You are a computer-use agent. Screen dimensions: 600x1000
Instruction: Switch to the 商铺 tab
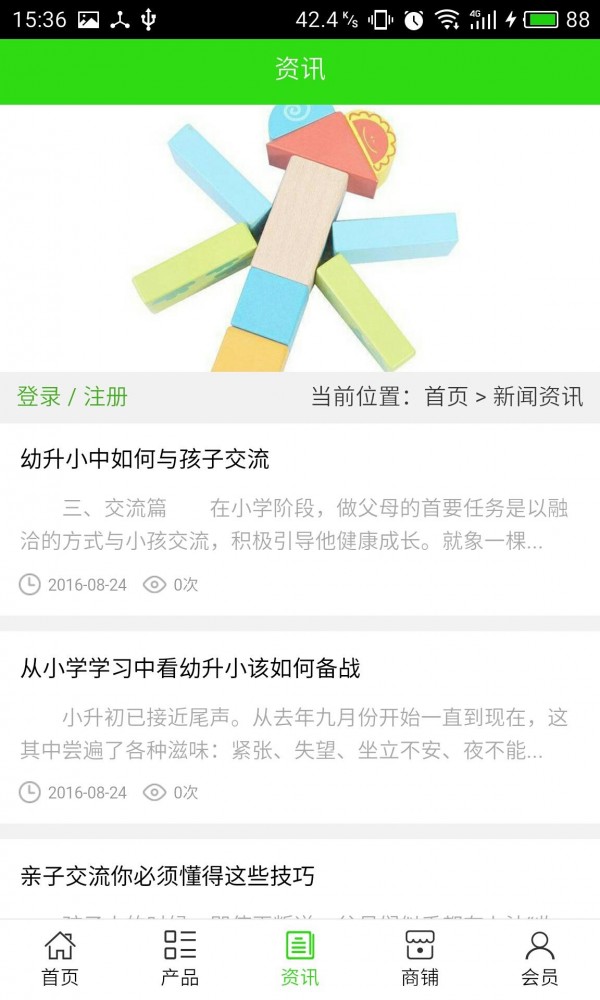point(420,958)
